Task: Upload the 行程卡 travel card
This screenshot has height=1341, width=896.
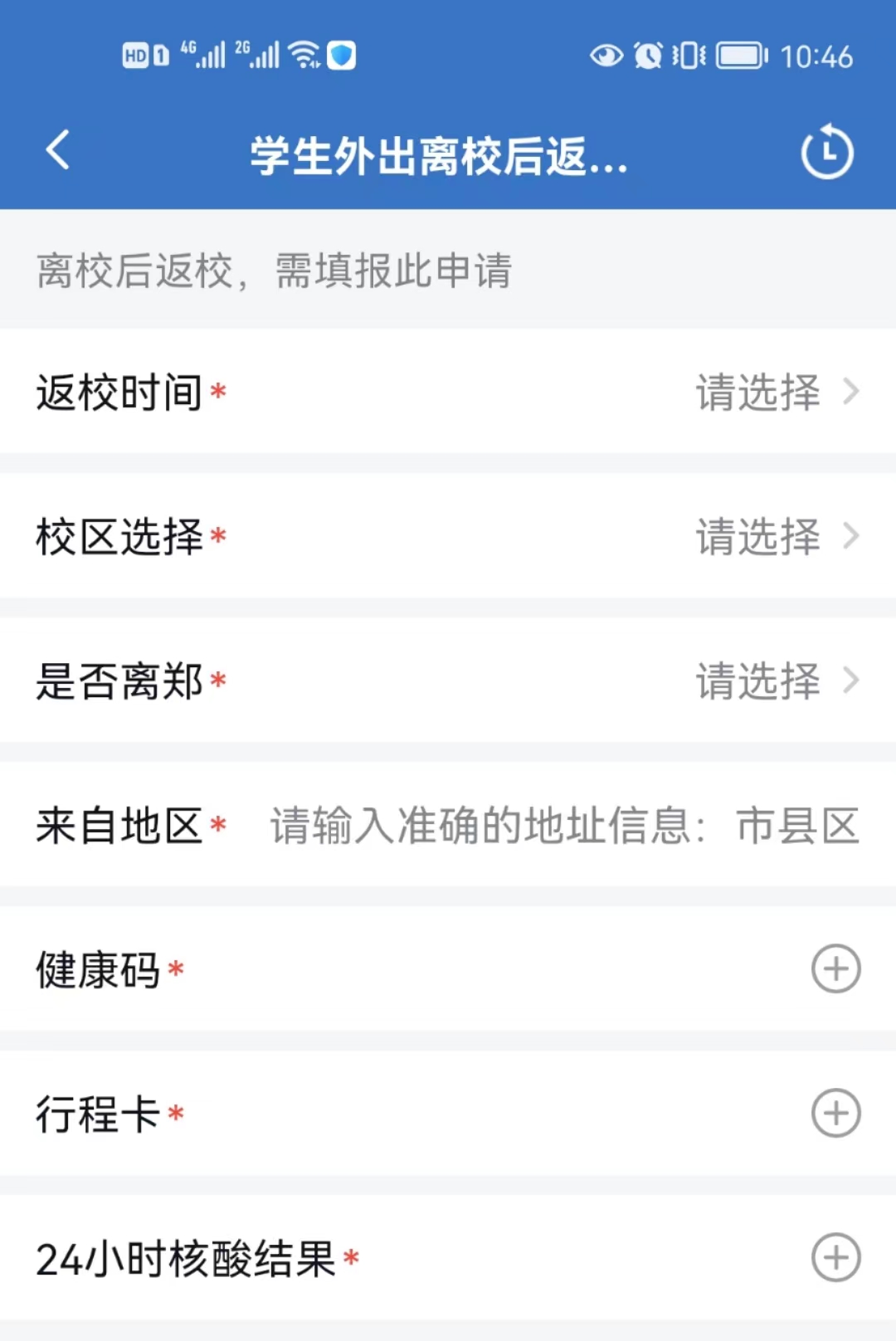Action: click(x=835, y=1113)
